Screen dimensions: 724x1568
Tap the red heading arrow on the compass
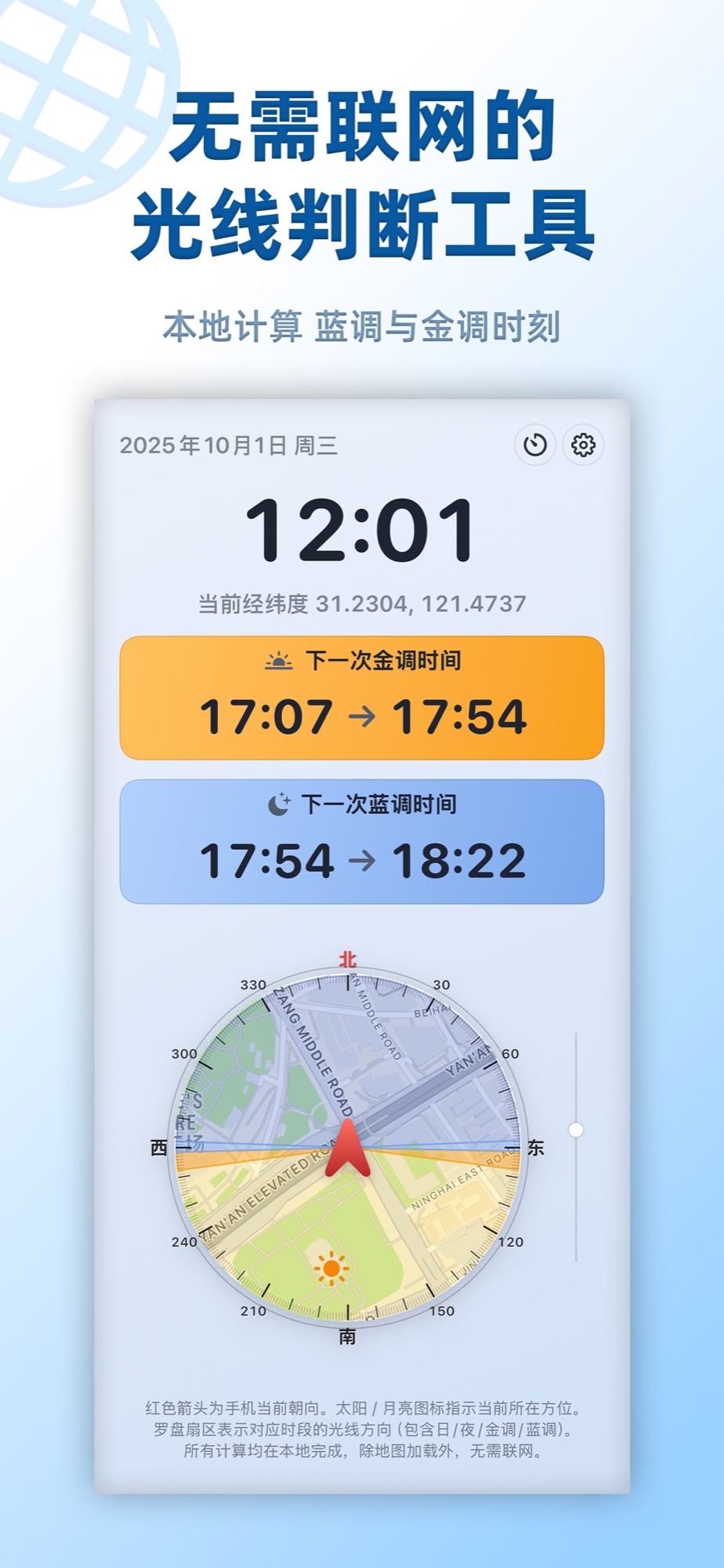click(347, 1147)
